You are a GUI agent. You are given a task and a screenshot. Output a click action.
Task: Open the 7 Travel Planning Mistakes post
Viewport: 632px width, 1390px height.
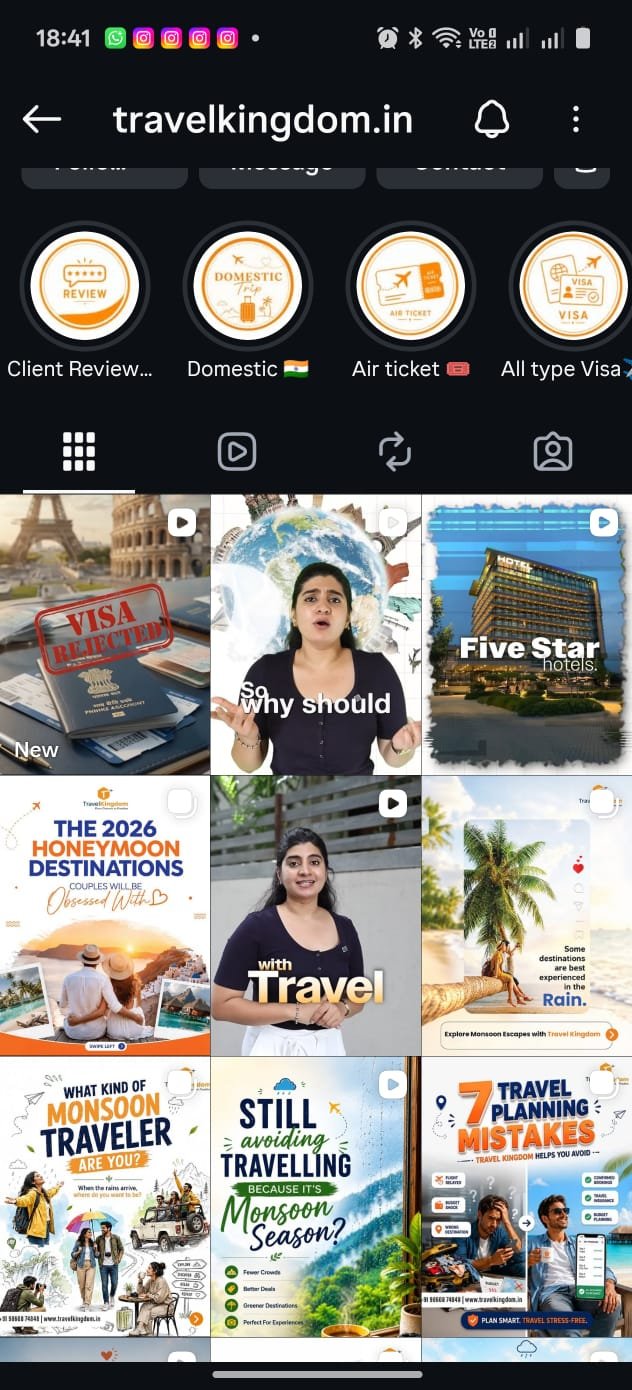pos(527,1197)
